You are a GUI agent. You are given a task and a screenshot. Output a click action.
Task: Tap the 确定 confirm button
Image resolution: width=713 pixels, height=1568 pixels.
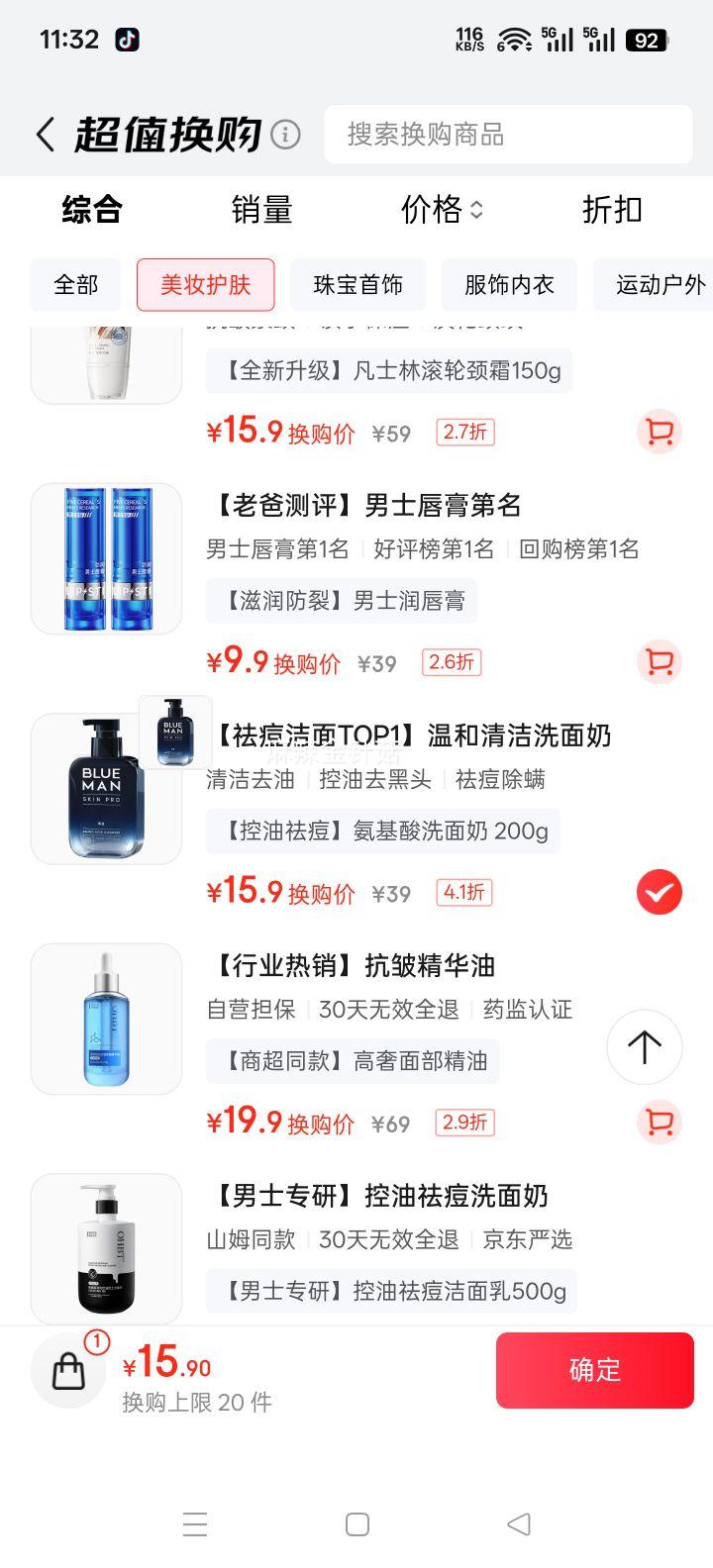(x=594, y=1370)
